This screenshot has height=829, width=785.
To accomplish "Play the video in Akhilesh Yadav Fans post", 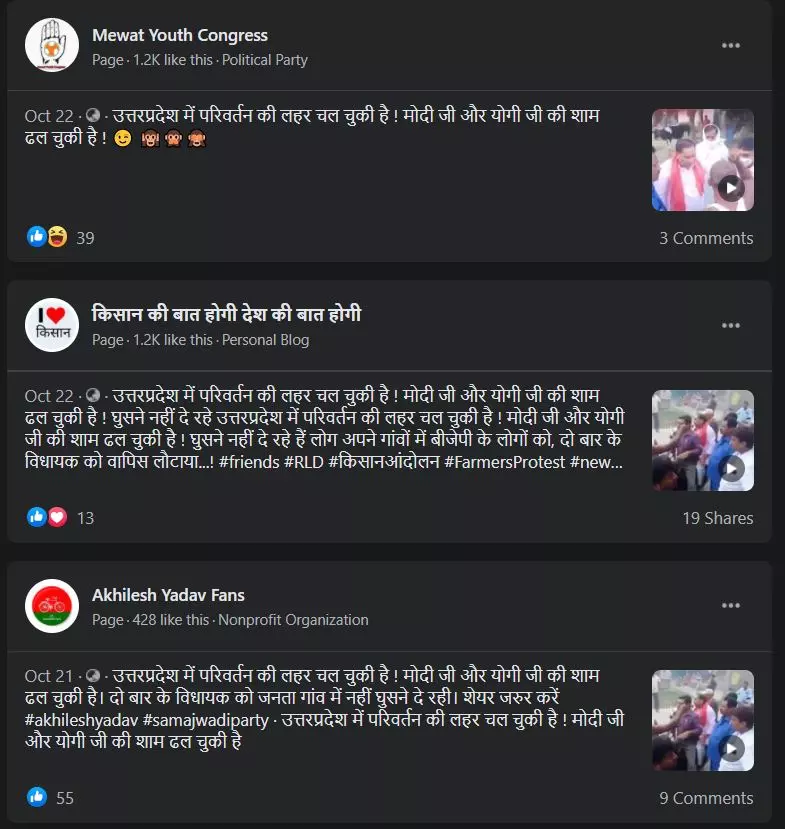I will pyautogui.click(x=703, y=720).
